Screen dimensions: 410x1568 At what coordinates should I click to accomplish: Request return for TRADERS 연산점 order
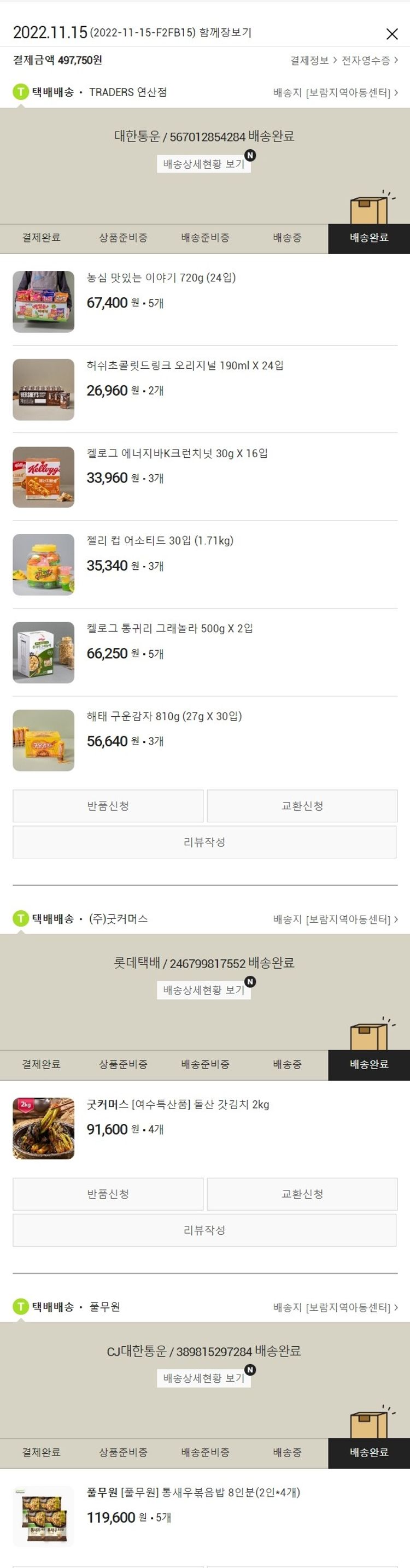108,805
